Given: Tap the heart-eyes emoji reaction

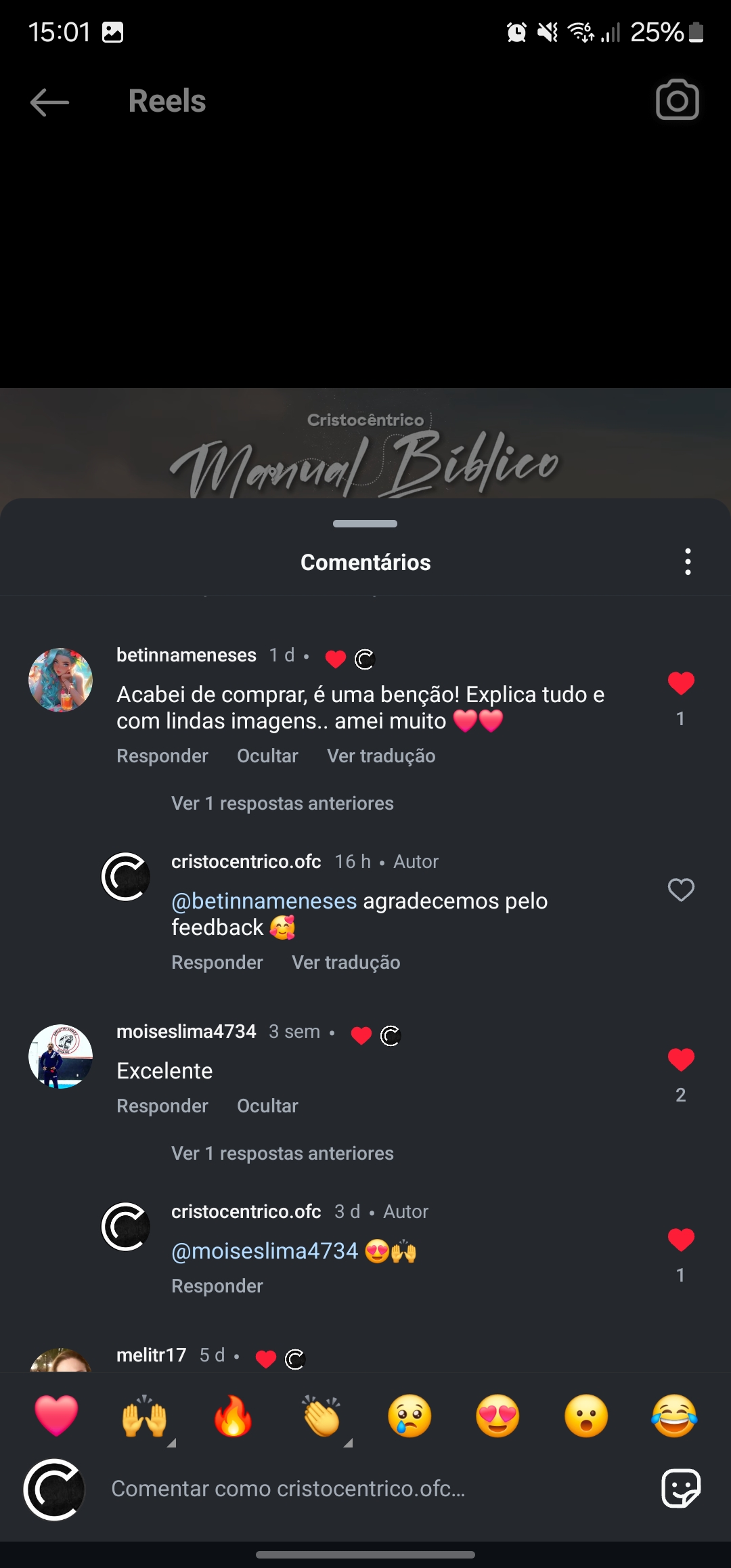Looking at the screenshot, I should 497,1418.
